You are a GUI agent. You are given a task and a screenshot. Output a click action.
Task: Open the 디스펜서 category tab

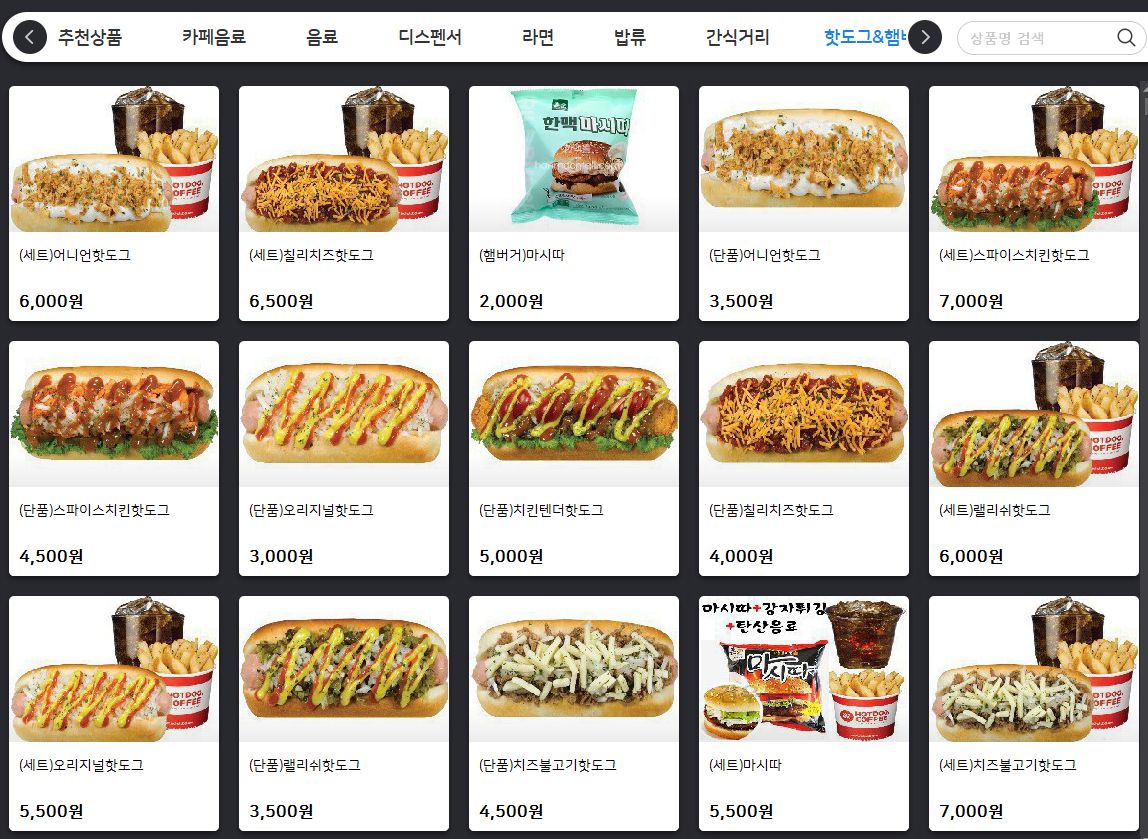pos(430,38)
